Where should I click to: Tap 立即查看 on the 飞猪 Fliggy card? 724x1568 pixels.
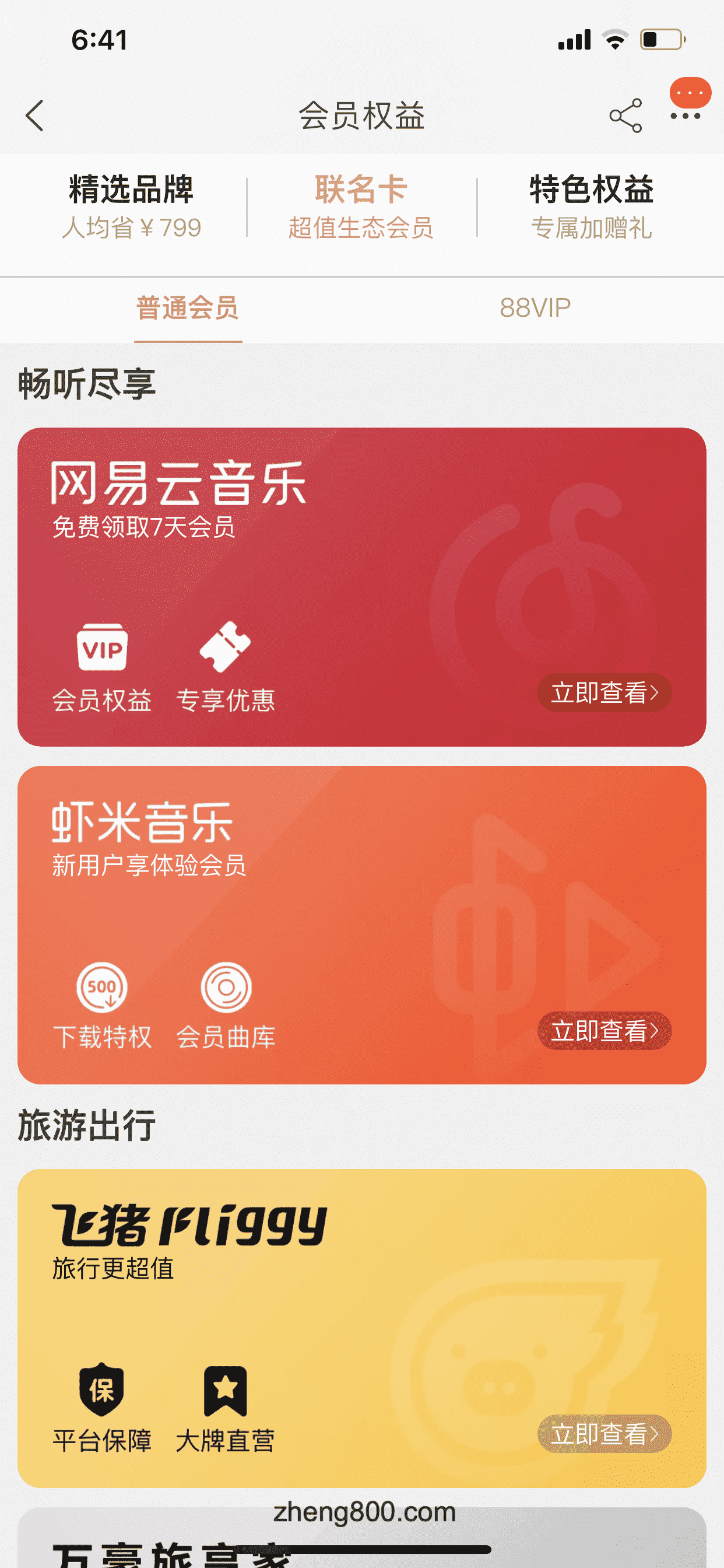604,1434
